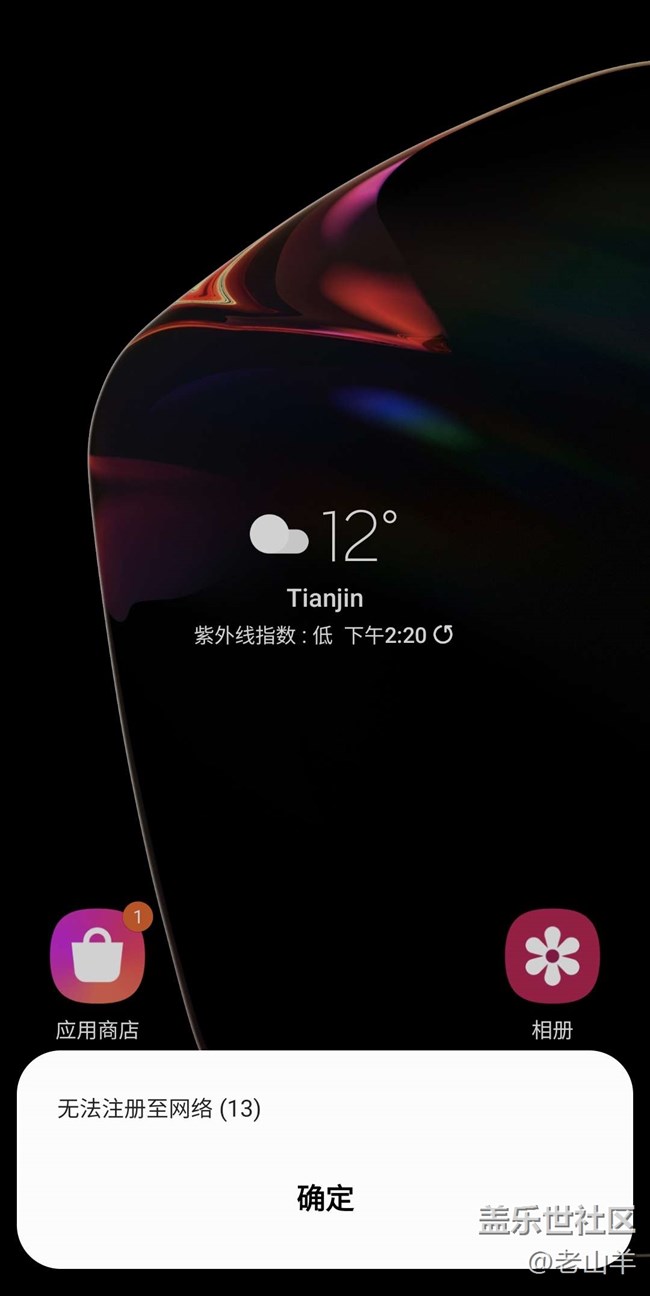
Task: Confirm the network registration error with 确定
Action: tap(325, 1197)
